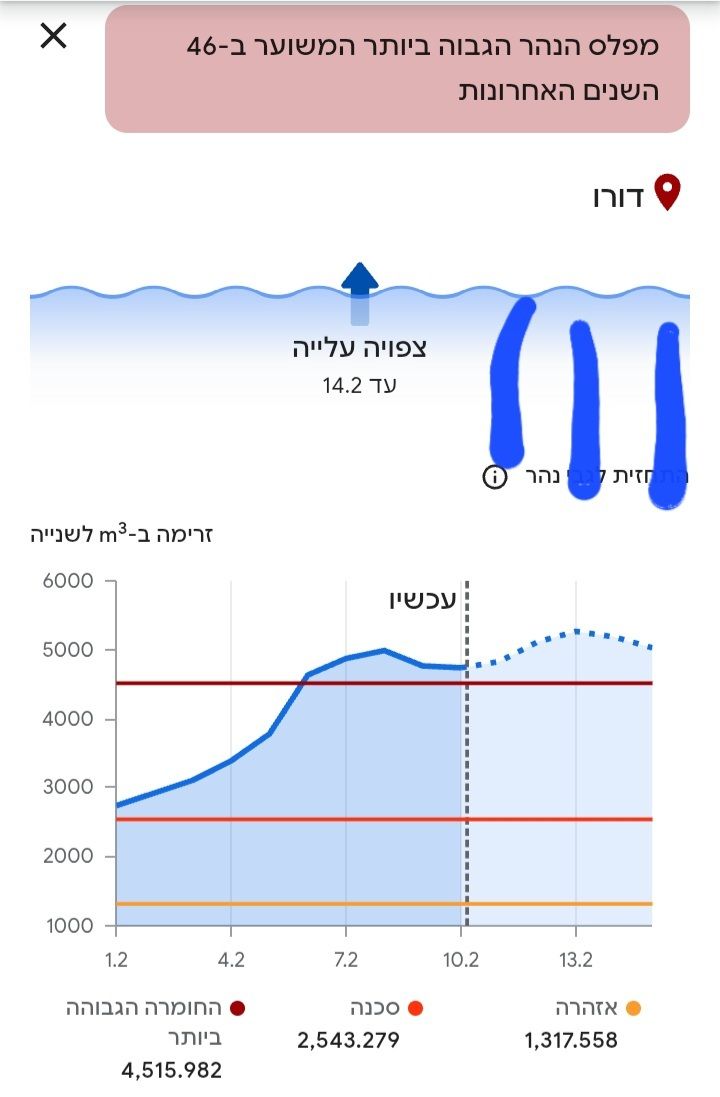Open the river forecast info icon
The height and width of the screenshot is (1097, 720).
494,478
